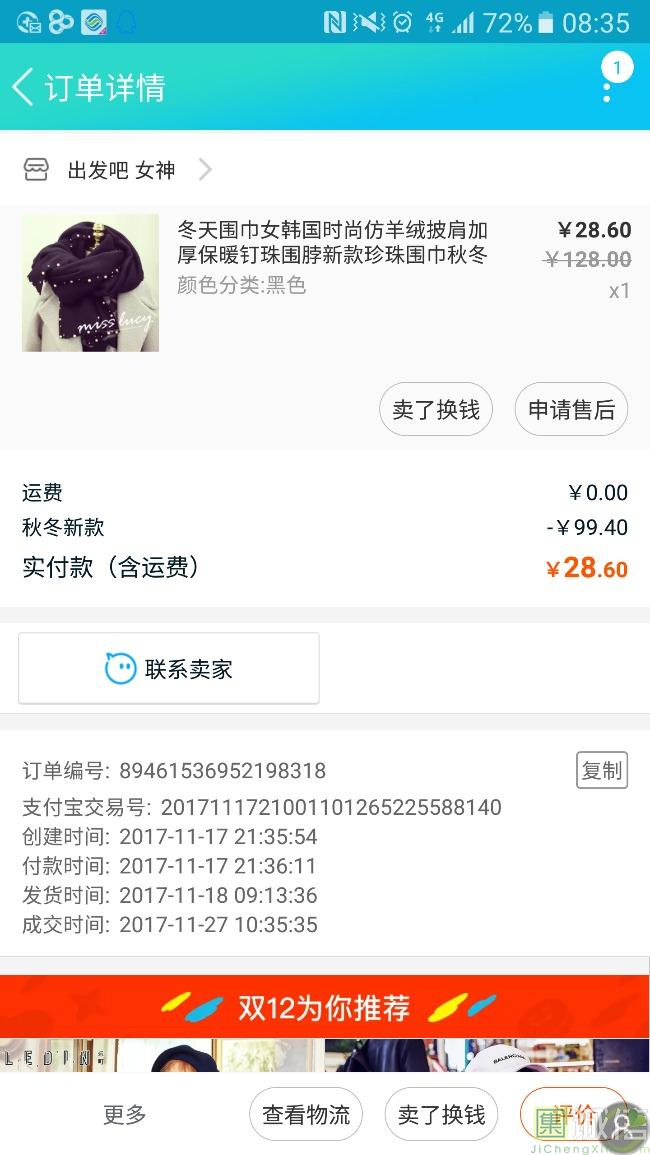
Task: View logistics with 查看物流
Action: point(306,1114)
